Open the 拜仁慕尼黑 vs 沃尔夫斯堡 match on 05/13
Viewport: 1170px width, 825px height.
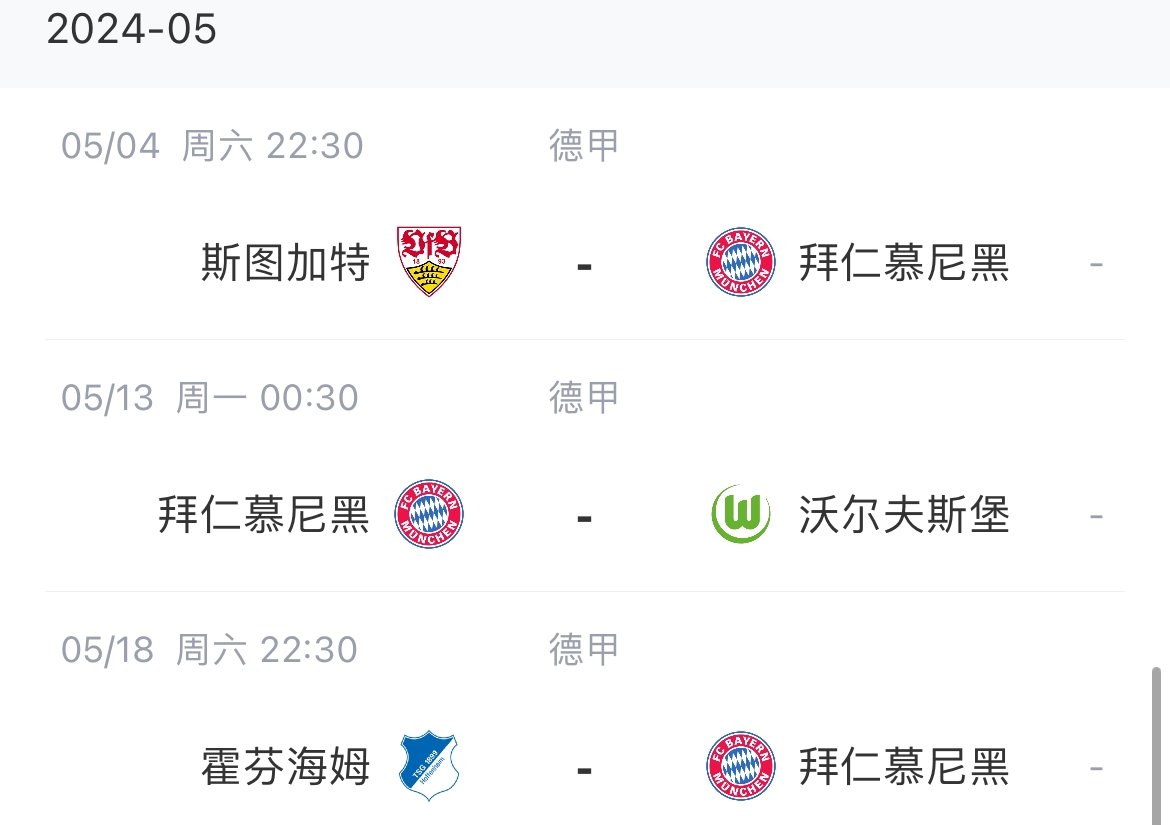click(585, 516)
